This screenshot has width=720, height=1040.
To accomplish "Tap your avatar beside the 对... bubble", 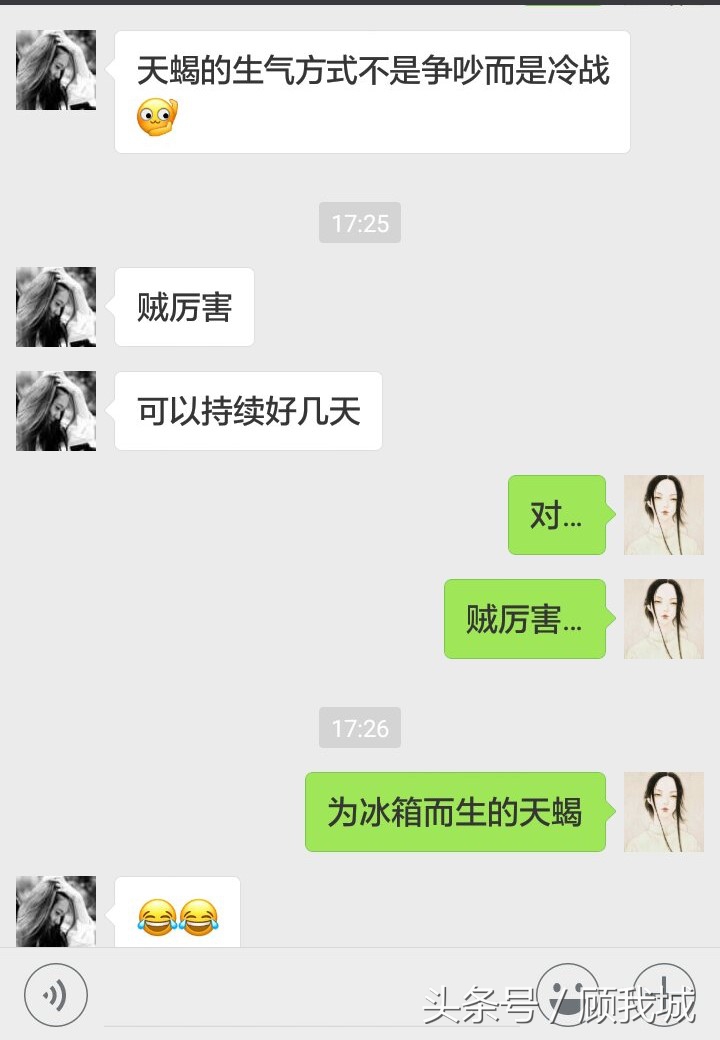I will pos(663,515).
